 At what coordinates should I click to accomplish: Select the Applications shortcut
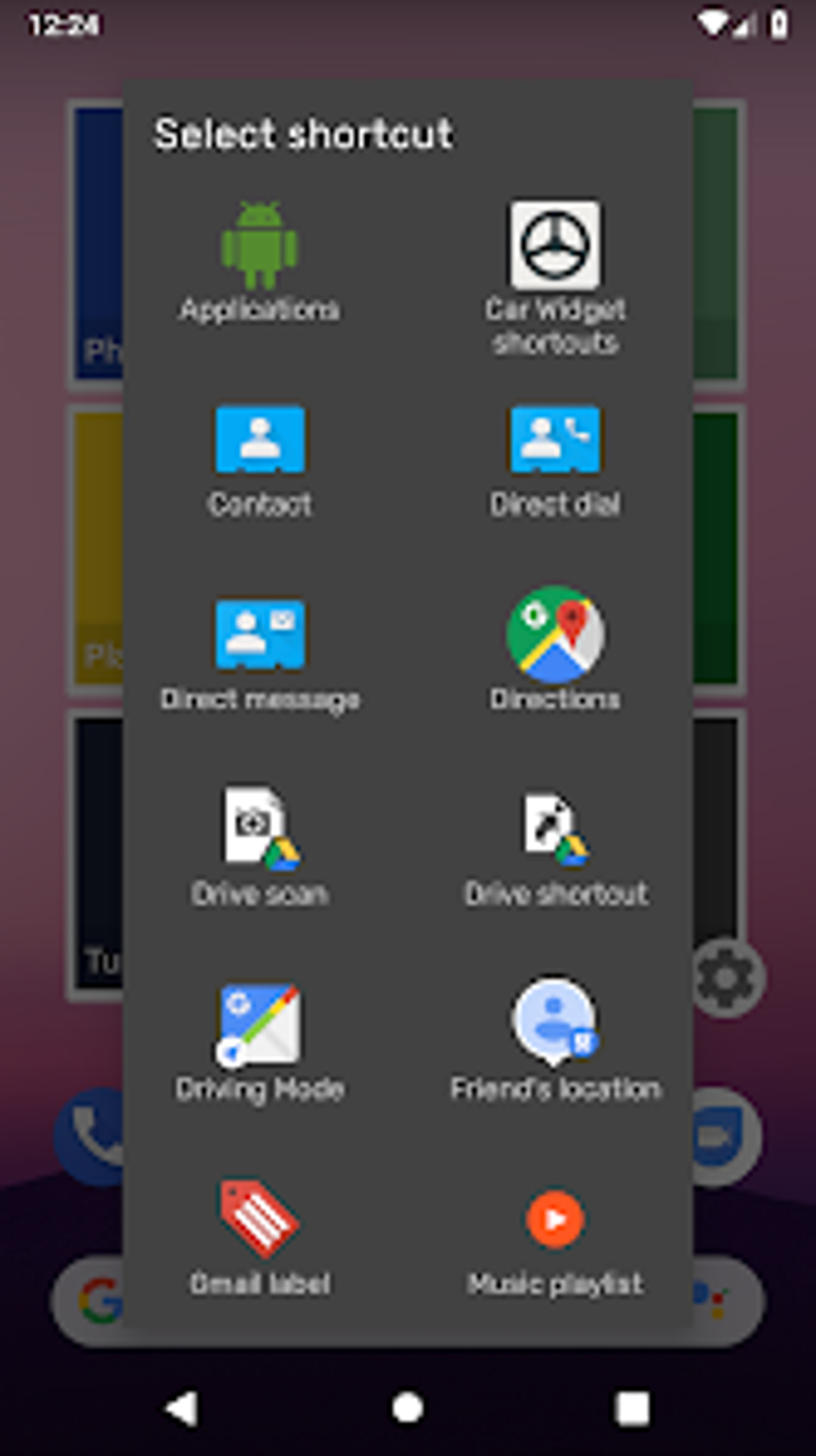259,256
